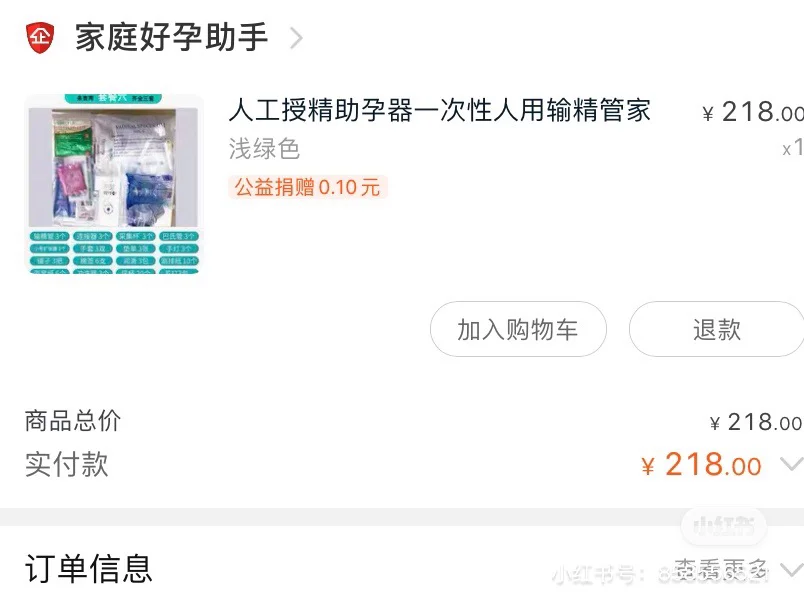Tap 加入购物车 button
This screenshot has height=611, width=804.
(518, 330)
